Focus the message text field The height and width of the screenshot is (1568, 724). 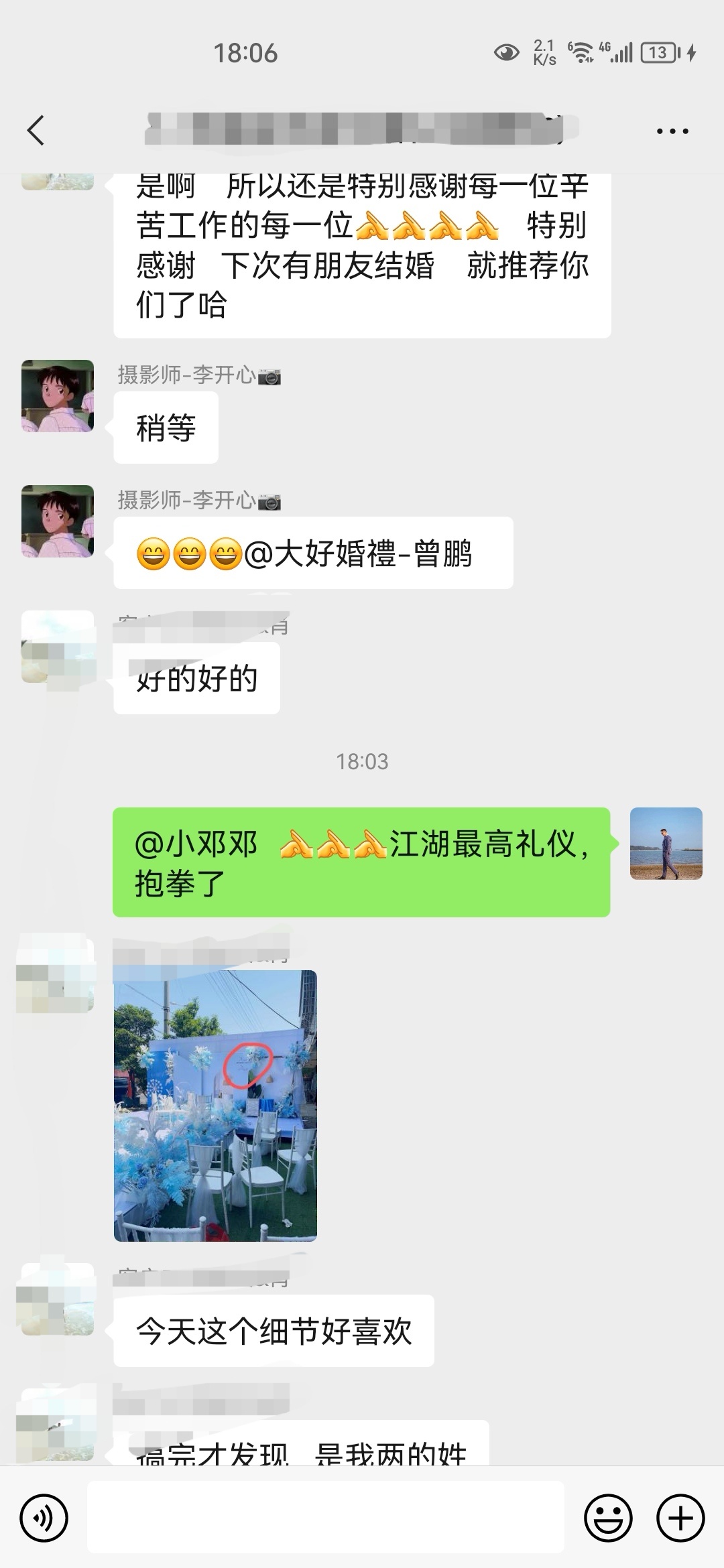tap(326, 1517)
